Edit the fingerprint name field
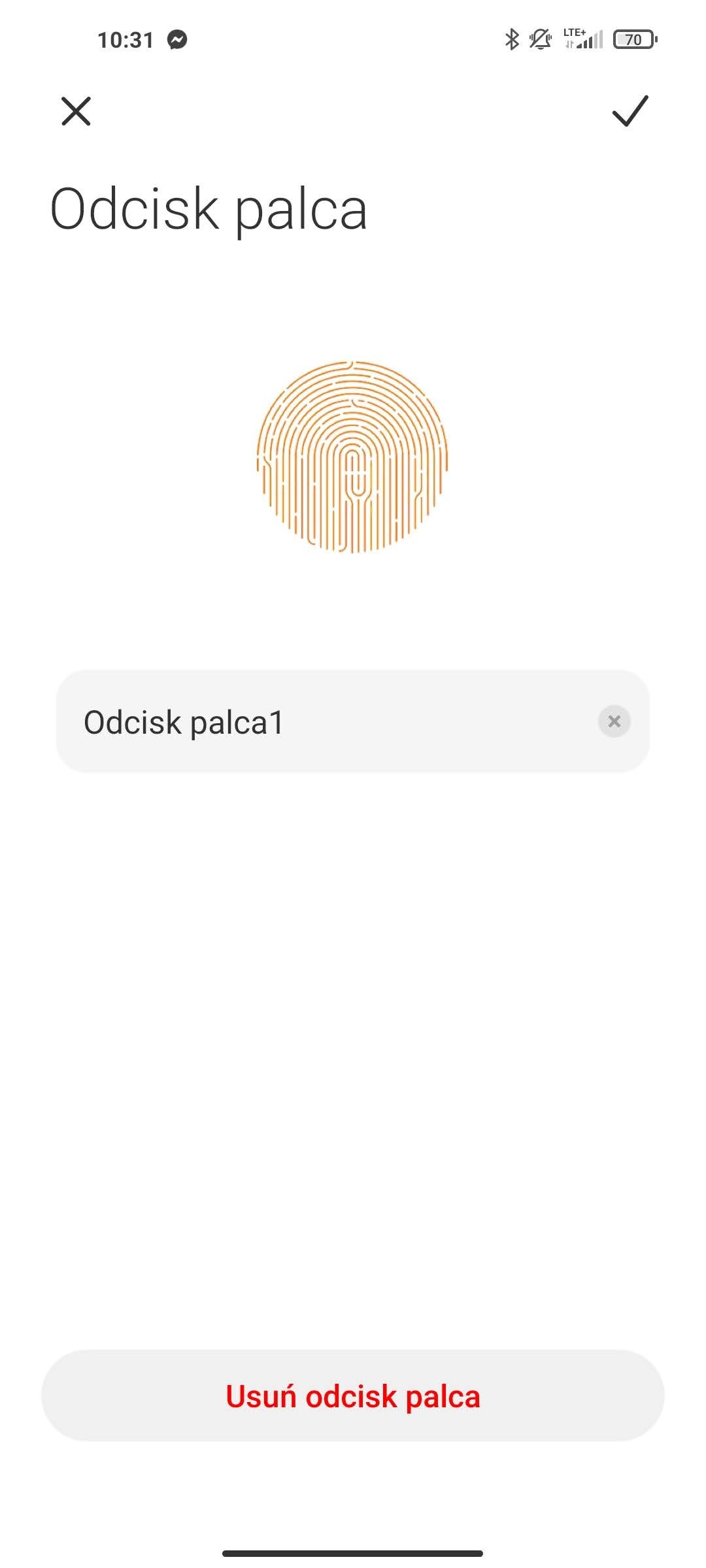The width and height of the screenshot is (706, 1568). click(x=327, y=722)
